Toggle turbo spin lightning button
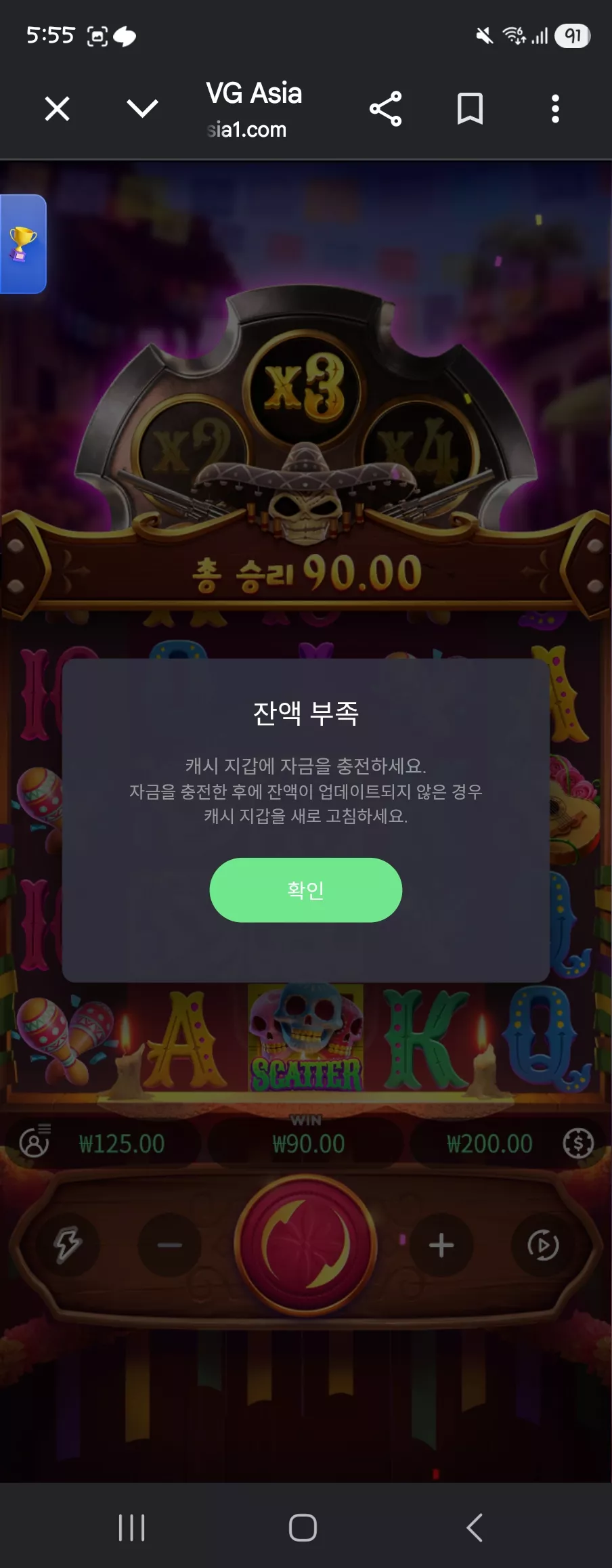Viewport: 612px width, 1568px height. point(68,1244)
